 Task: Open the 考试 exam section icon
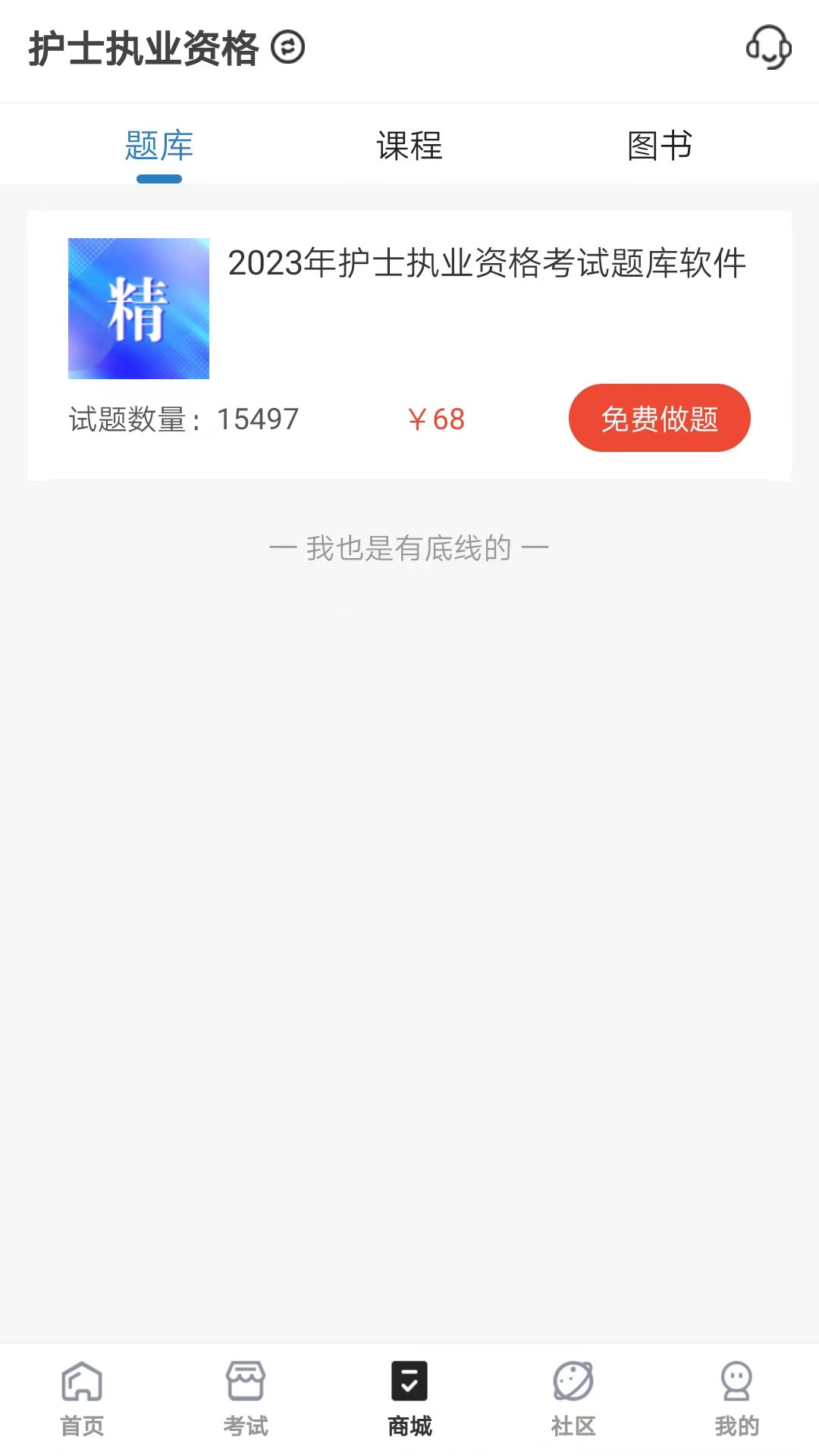245,1383
